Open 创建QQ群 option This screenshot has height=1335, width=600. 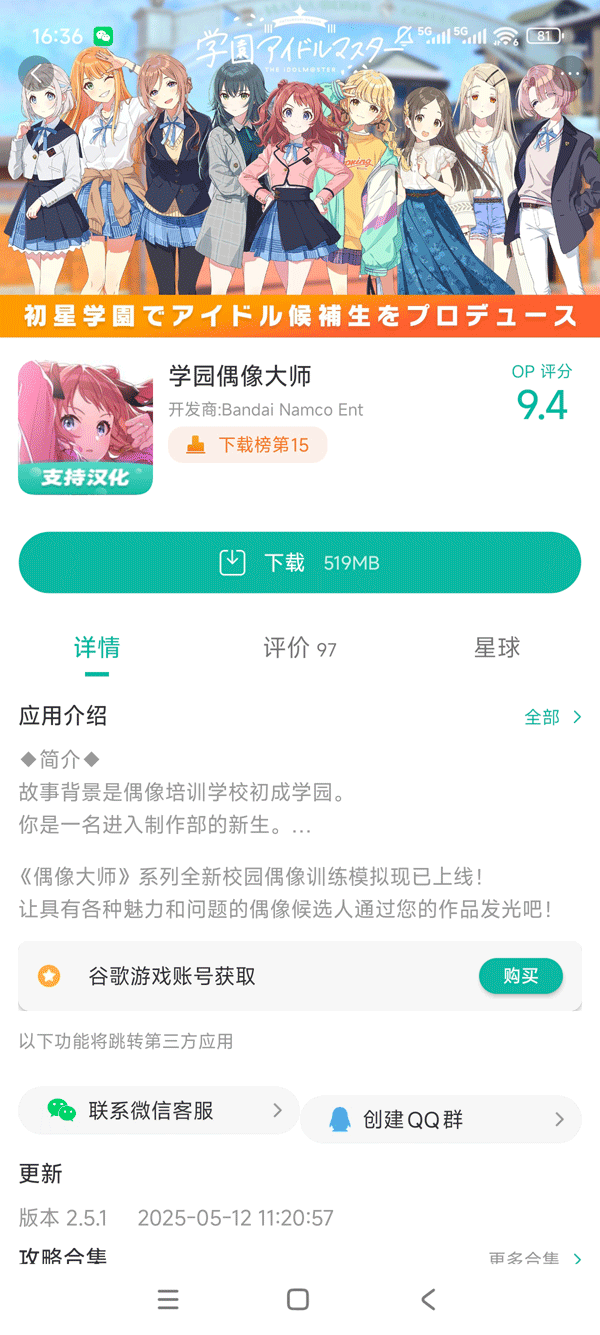click(x=440, y=1120)
